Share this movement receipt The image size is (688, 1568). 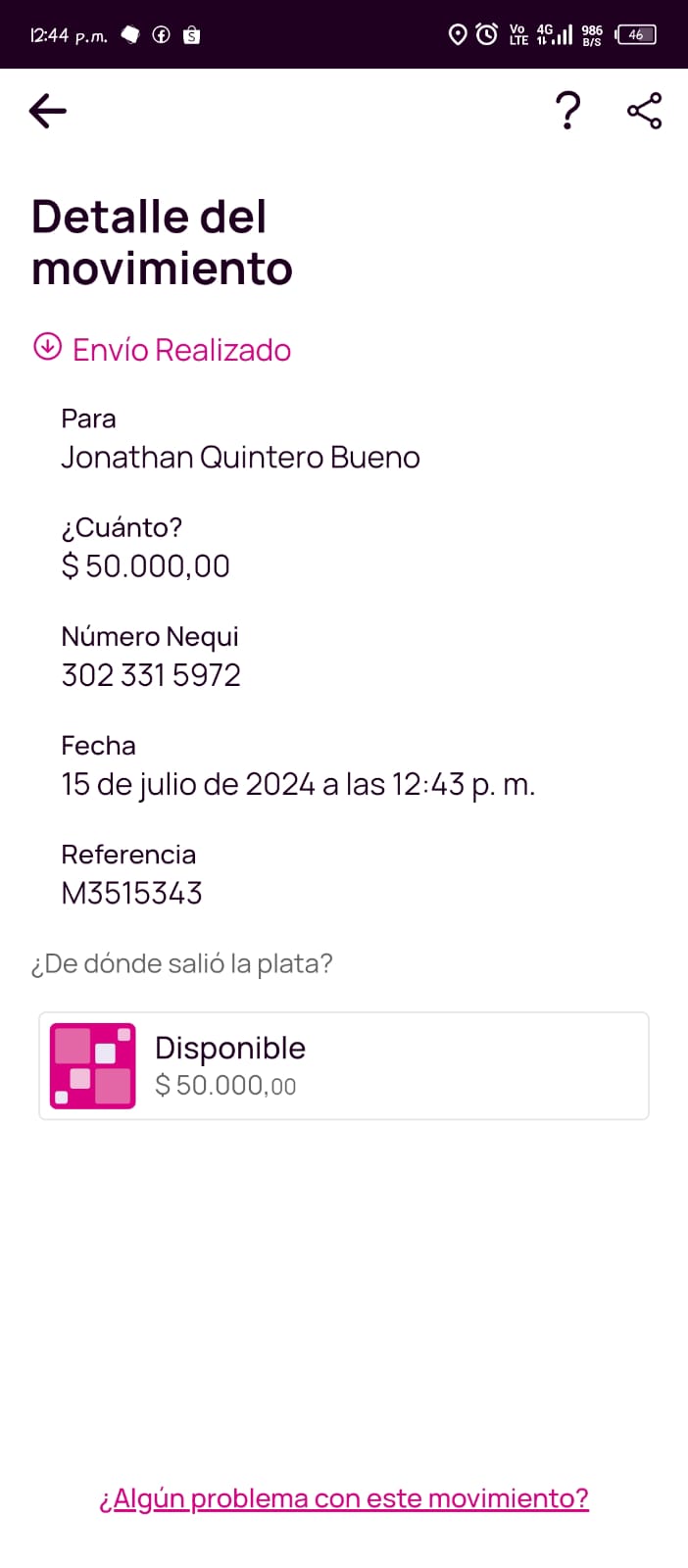[x=644, y=111]
